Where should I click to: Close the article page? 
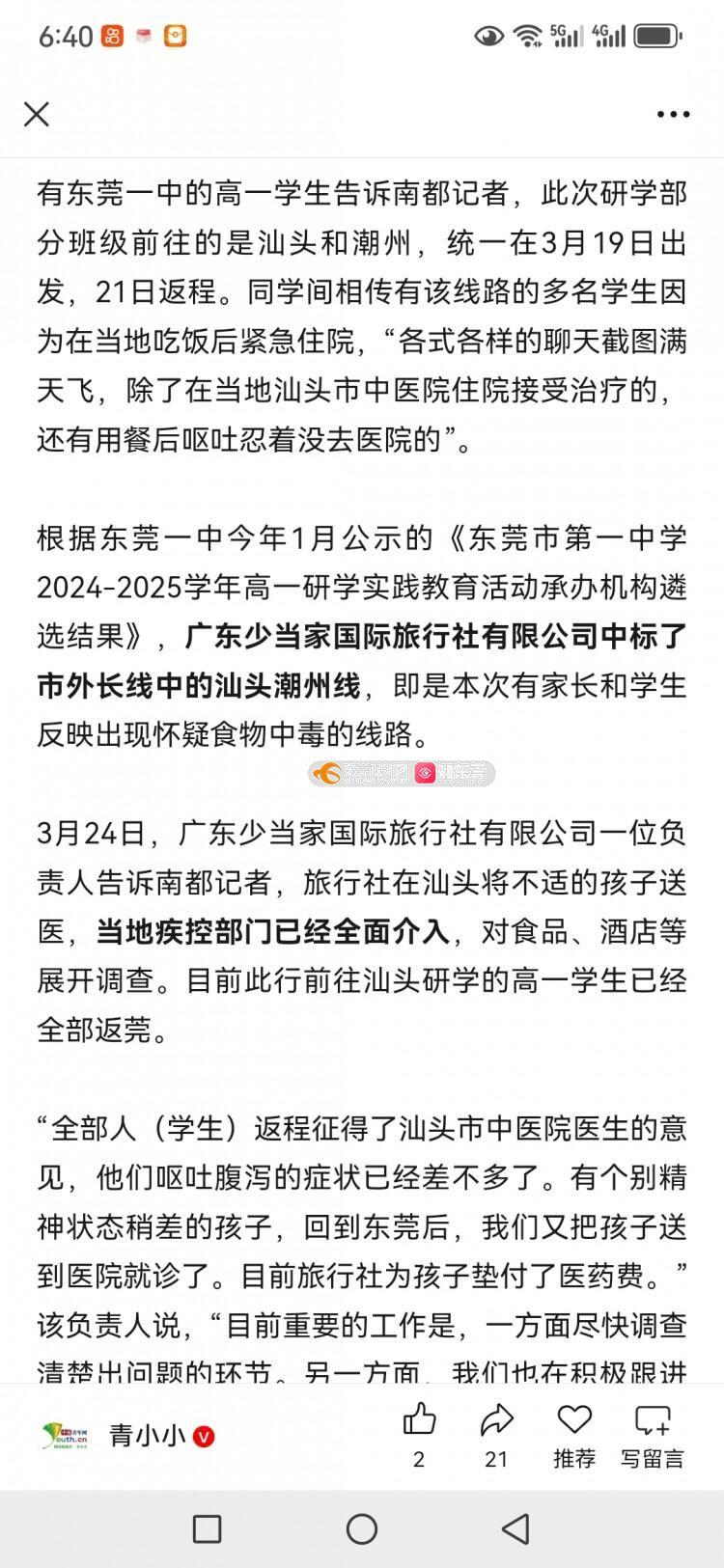[x=37, y=114]
